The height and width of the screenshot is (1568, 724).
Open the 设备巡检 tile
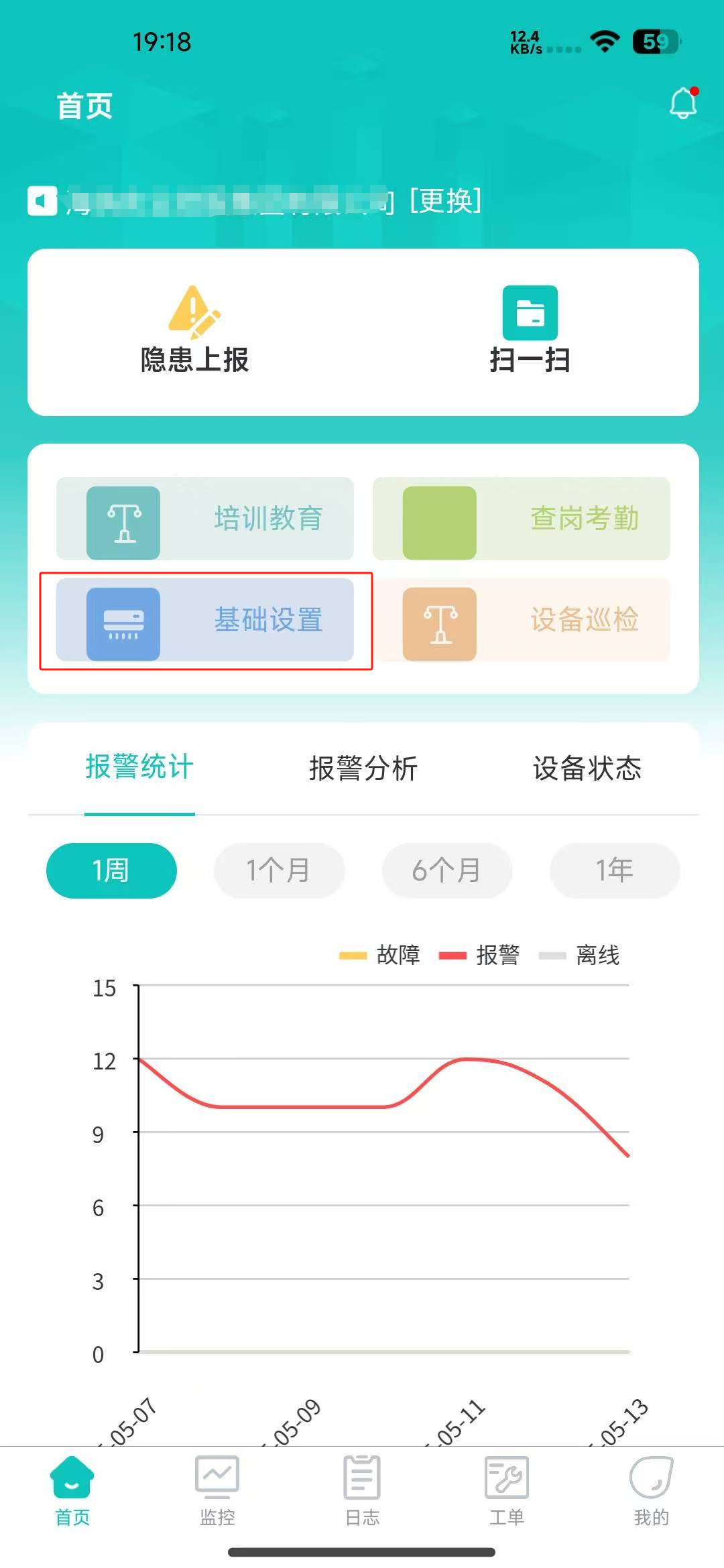(522, 620)
